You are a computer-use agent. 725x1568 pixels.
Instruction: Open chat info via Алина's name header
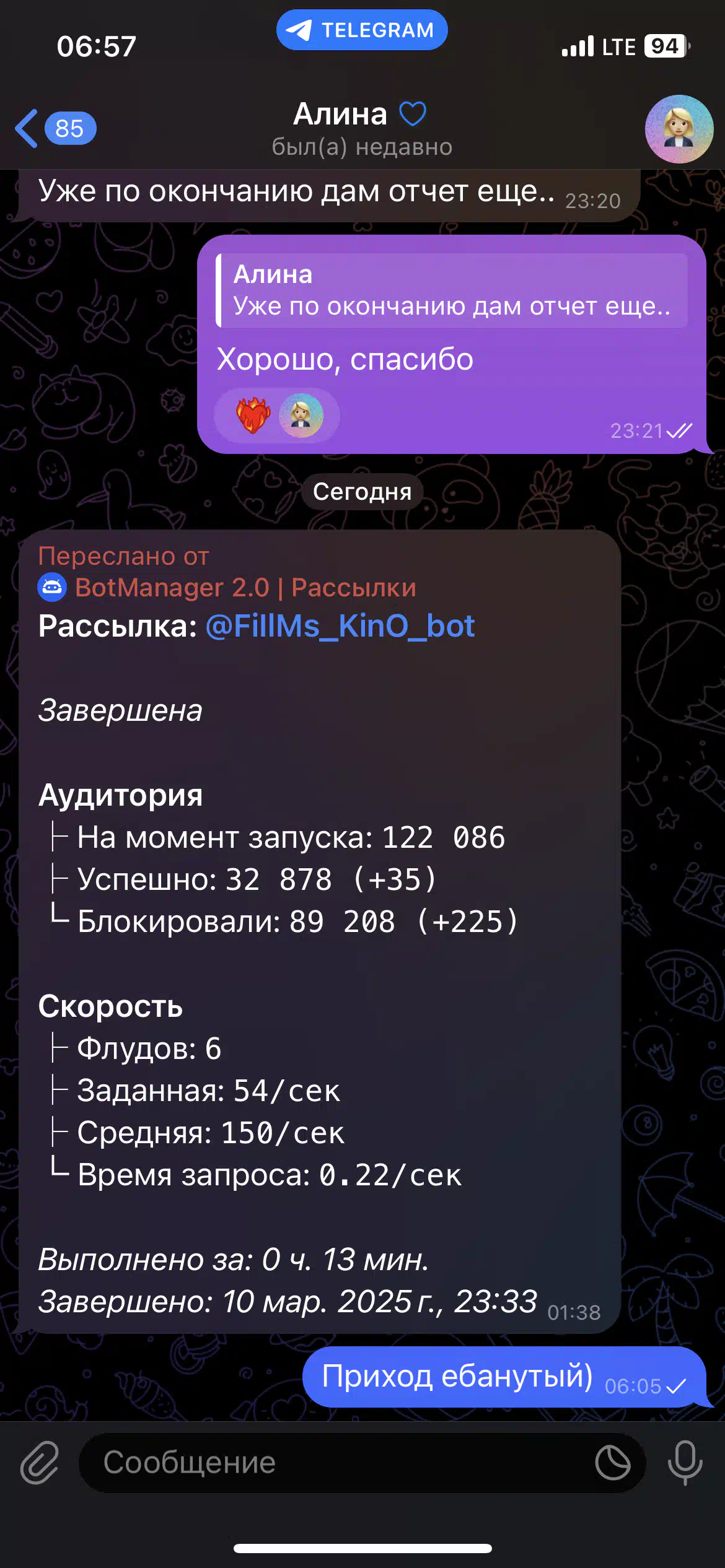tap(362, 129)
